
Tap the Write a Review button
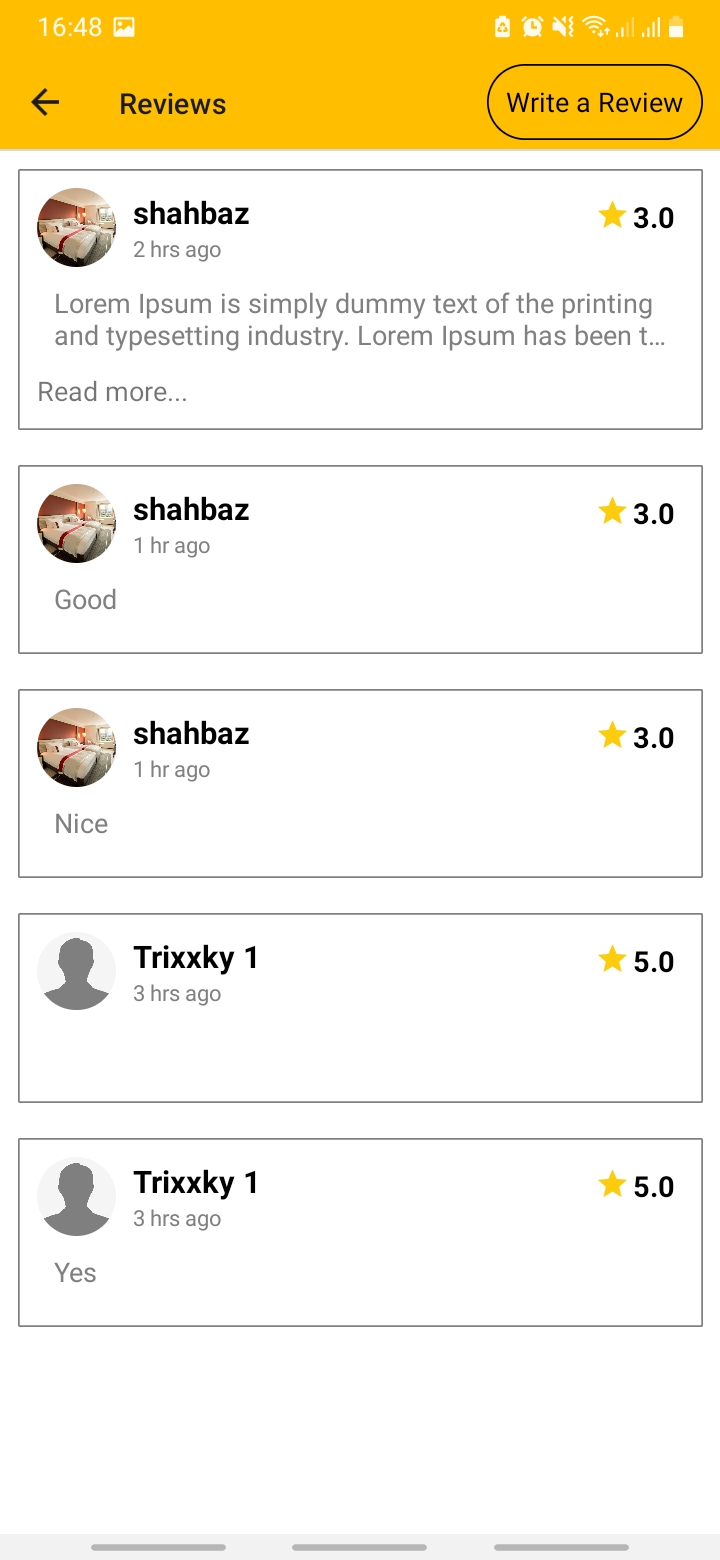pyautogui.click(x=595, y=102)
